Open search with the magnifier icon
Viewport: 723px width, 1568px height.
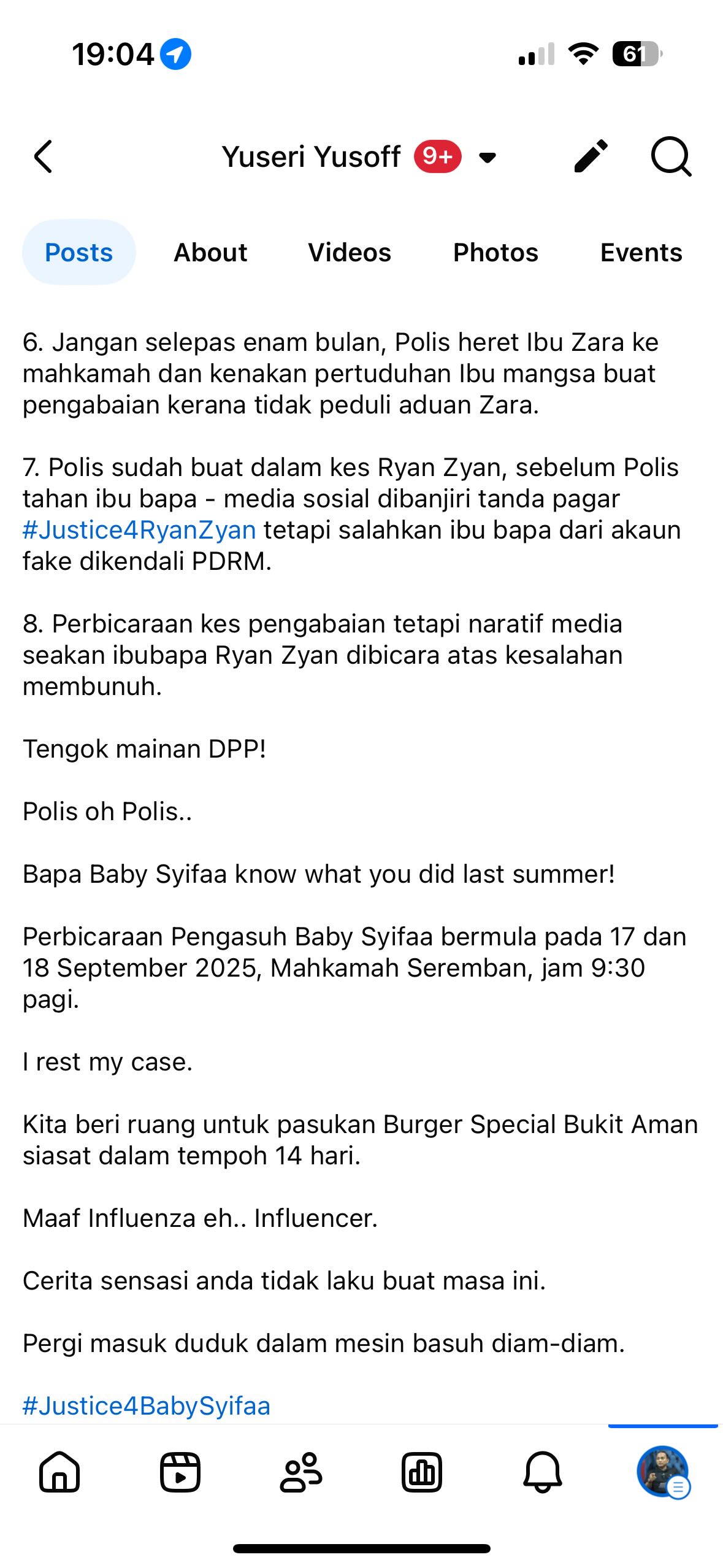coord(671,157)
